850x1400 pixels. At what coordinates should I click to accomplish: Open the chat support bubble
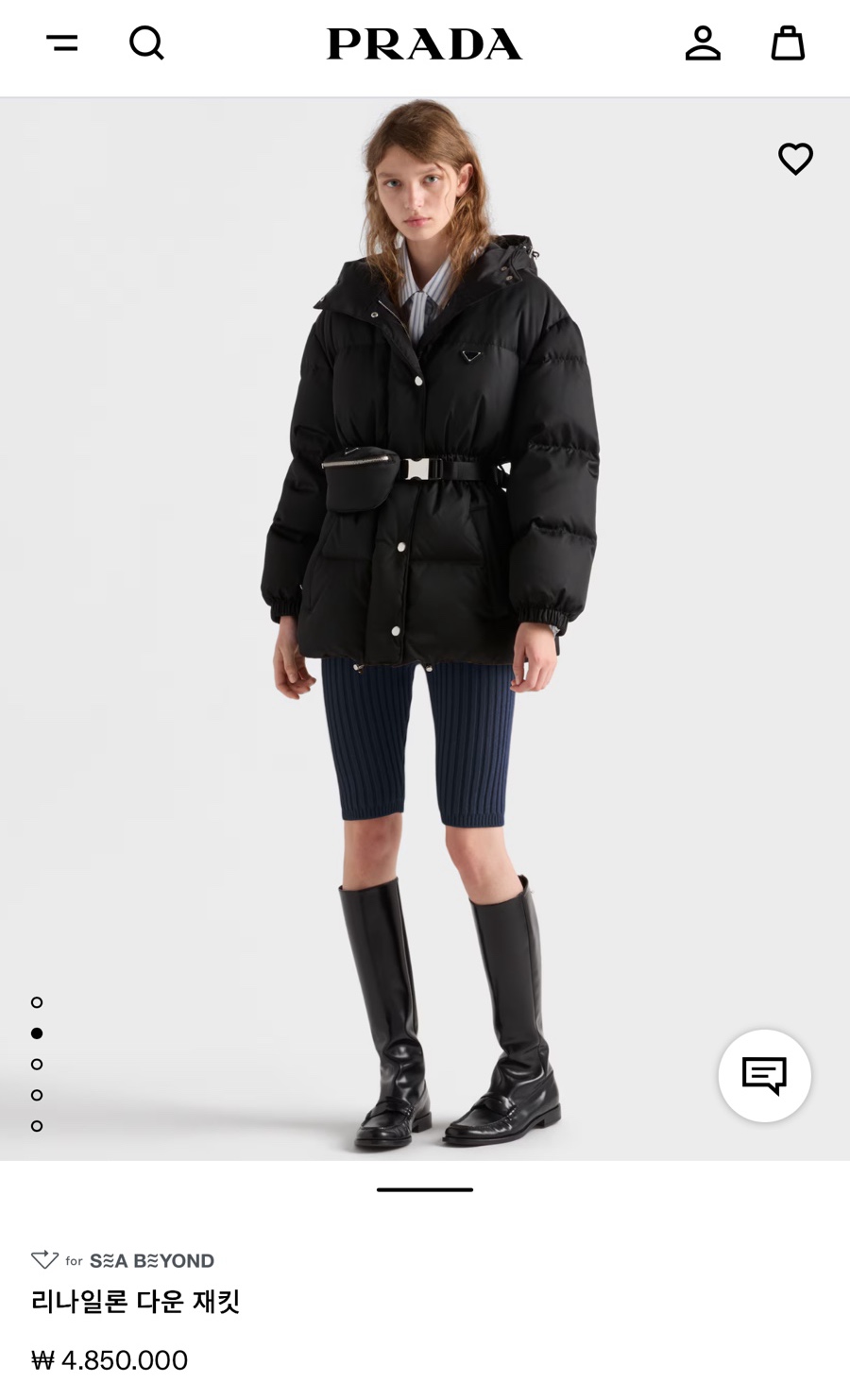tap(765, 1075)
